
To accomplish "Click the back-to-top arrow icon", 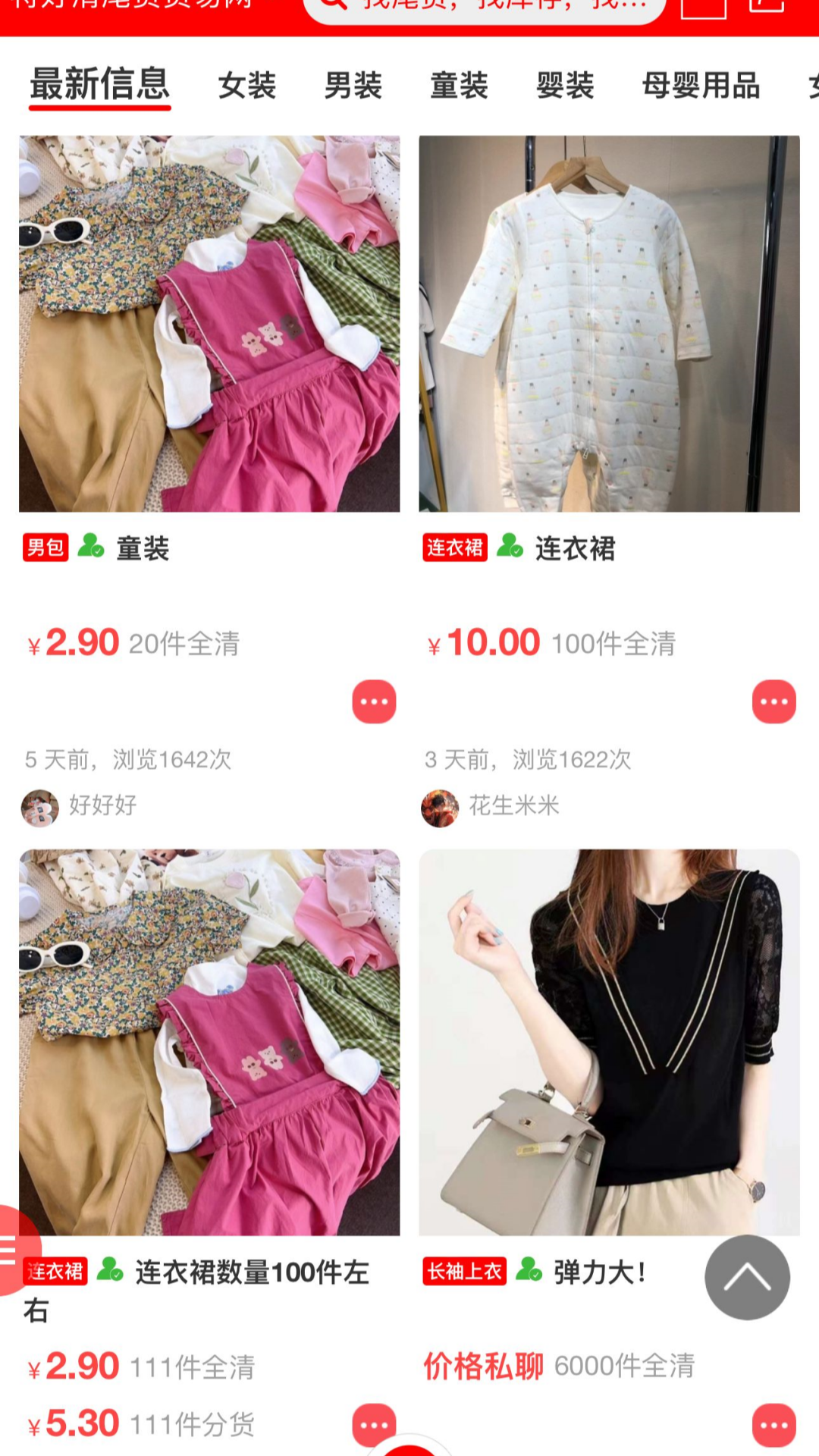I will [x=747, y=1277].
